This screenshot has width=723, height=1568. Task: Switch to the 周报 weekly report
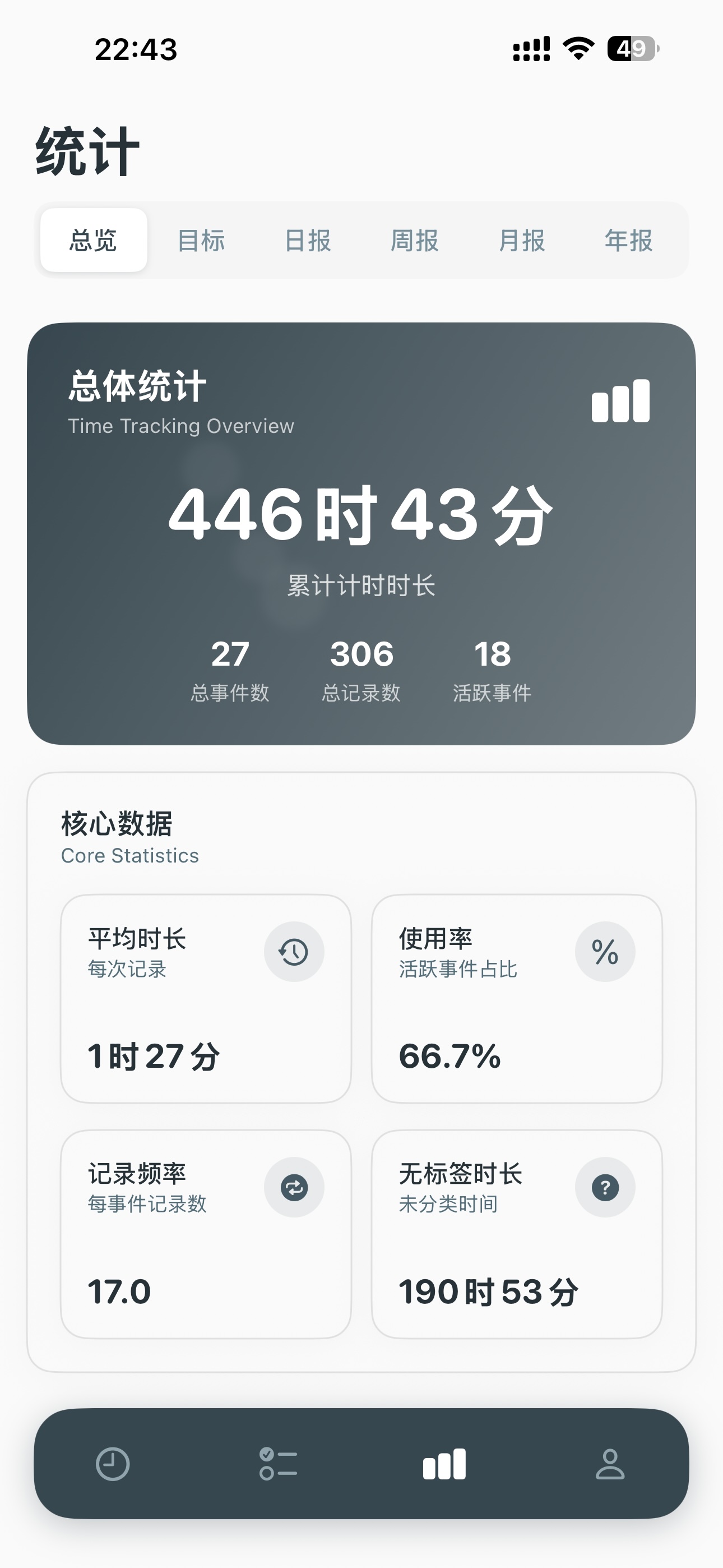(x=414, y=241)
